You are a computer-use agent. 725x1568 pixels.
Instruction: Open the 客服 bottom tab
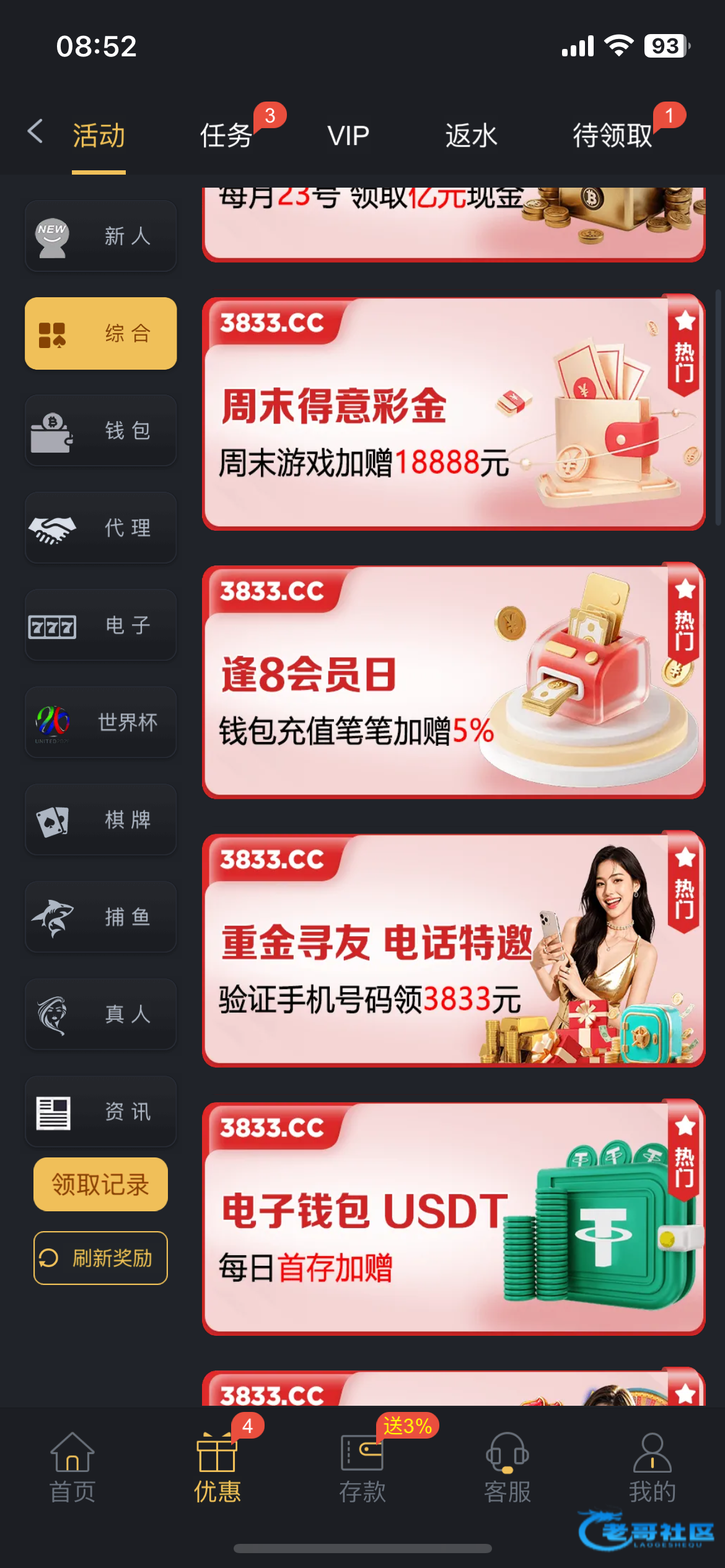[507, 1468]
